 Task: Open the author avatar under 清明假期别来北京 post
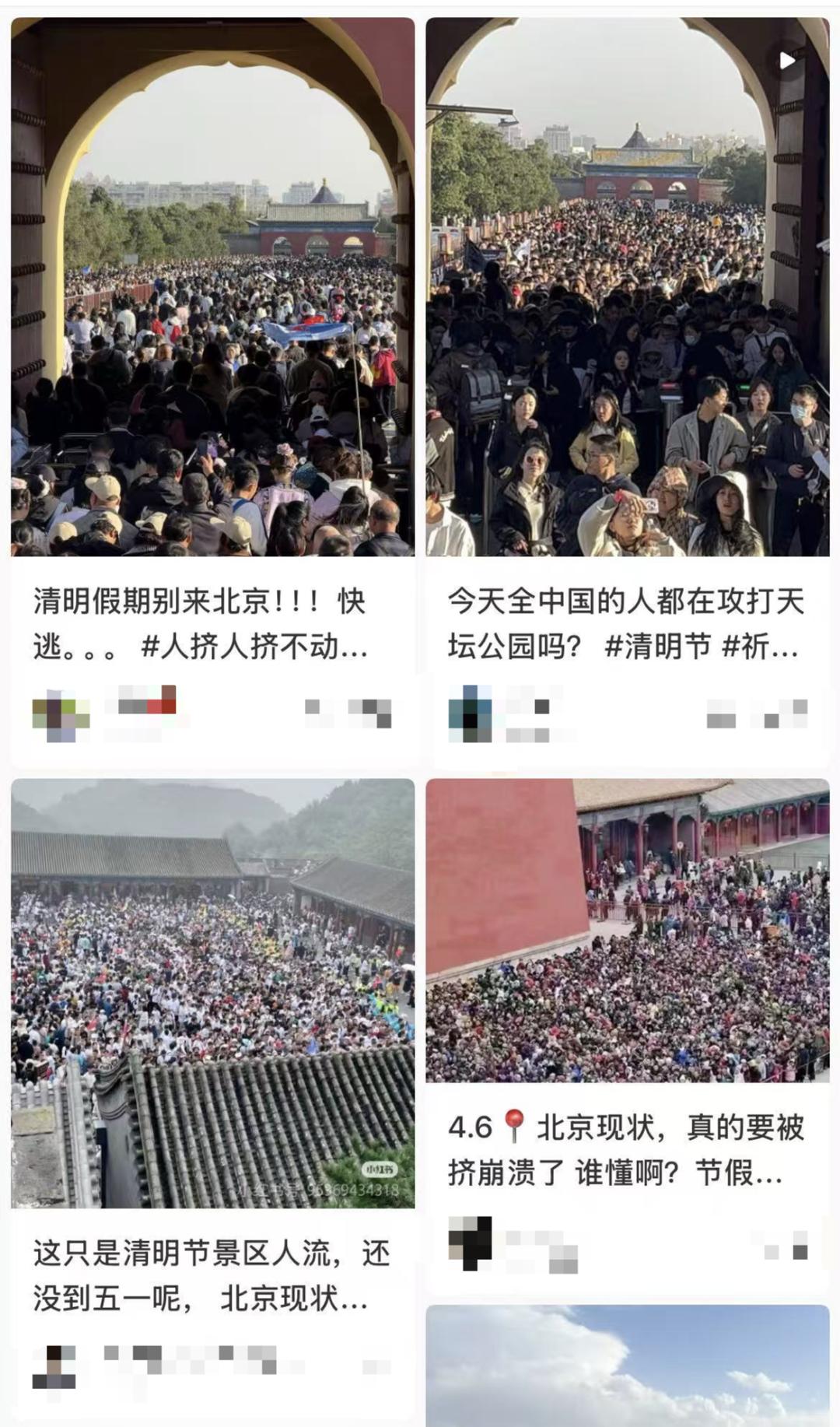pyautogui.click(x=61, y=714)
